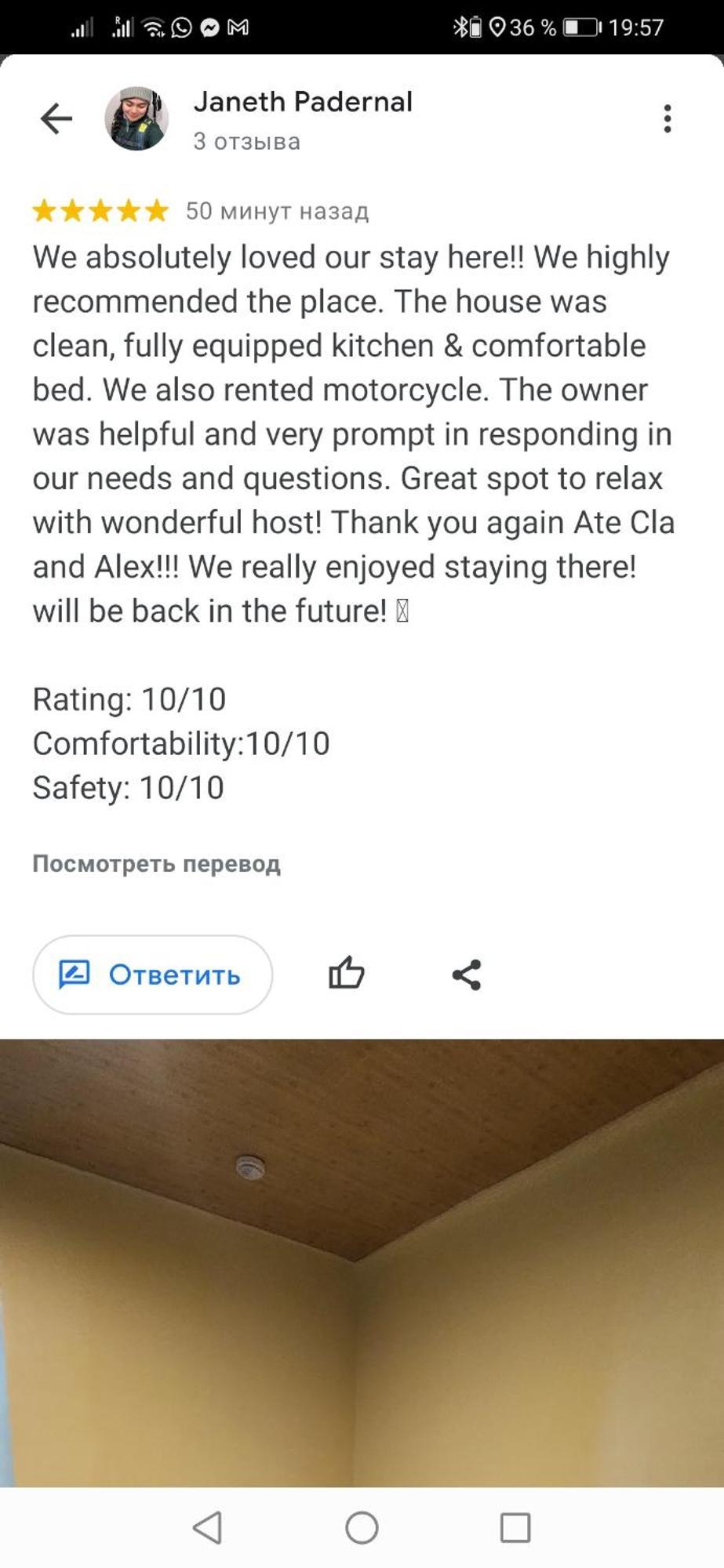Tap Посмотреть перевод to translate review
Image resolution: width=724 pixels, height=1568 pixels.
tap(156, 864)
